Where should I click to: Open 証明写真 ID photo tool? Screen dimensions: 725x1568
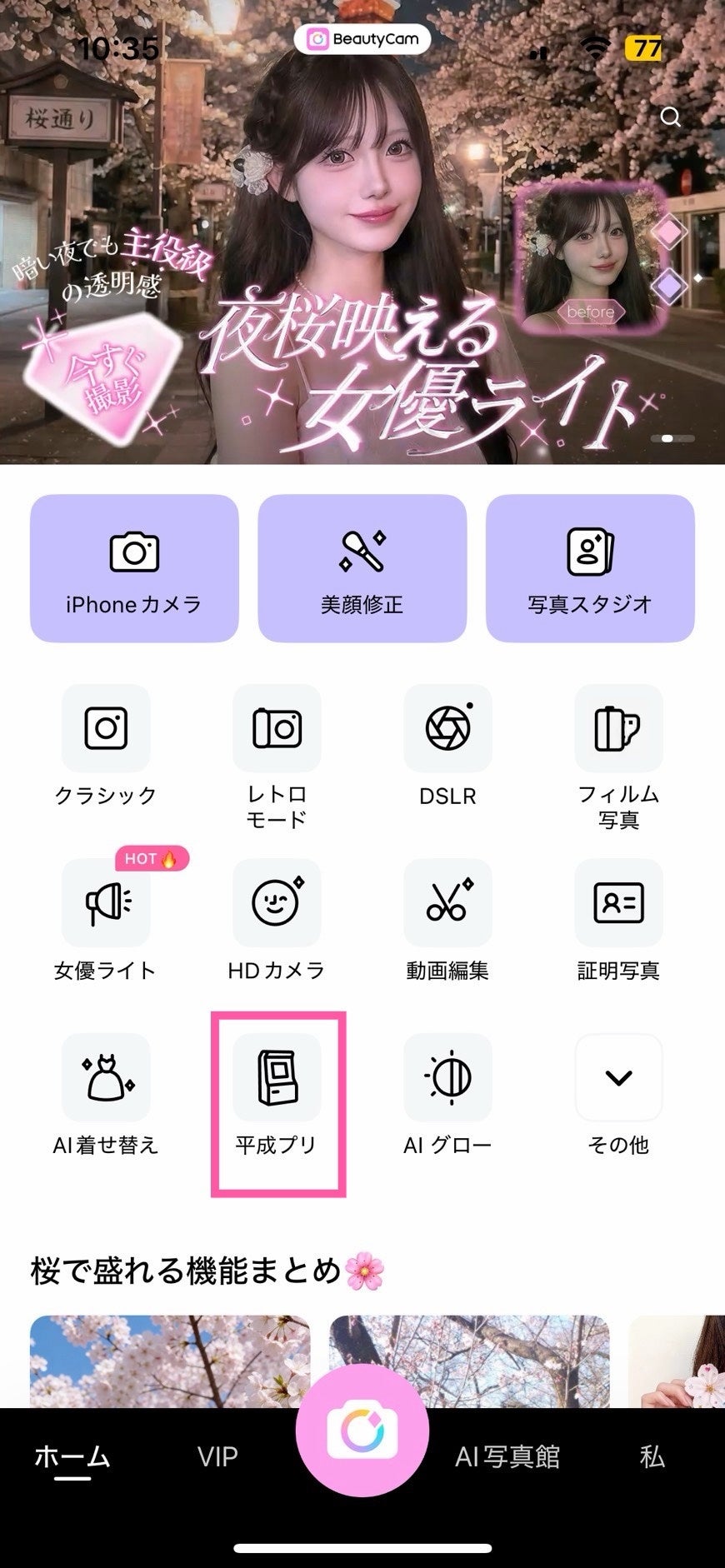[x=618, y=904]
